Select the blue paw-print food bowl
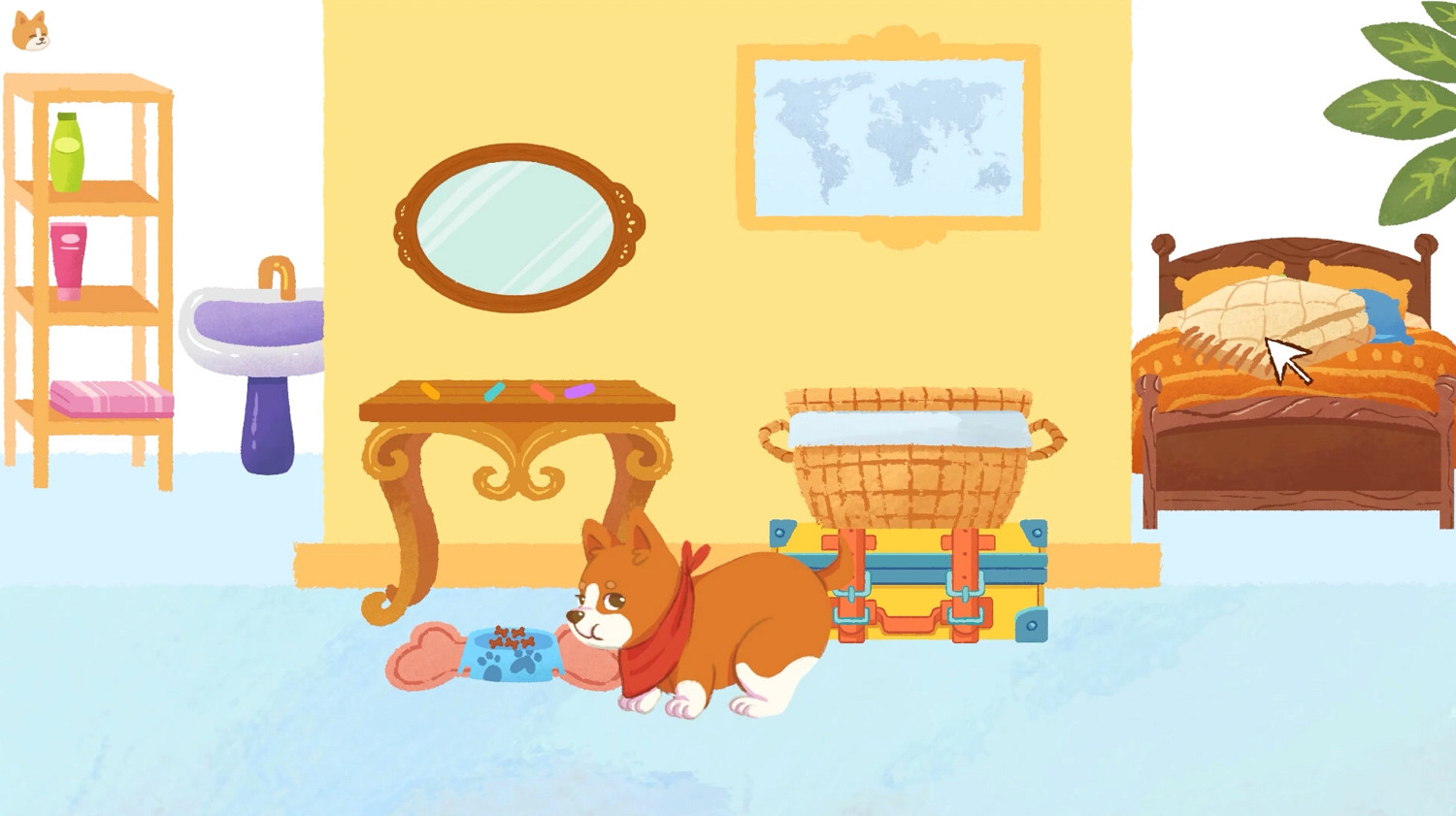Image resolution: width=1456 pixels, height=816 pixels. [x=510, y=656]
